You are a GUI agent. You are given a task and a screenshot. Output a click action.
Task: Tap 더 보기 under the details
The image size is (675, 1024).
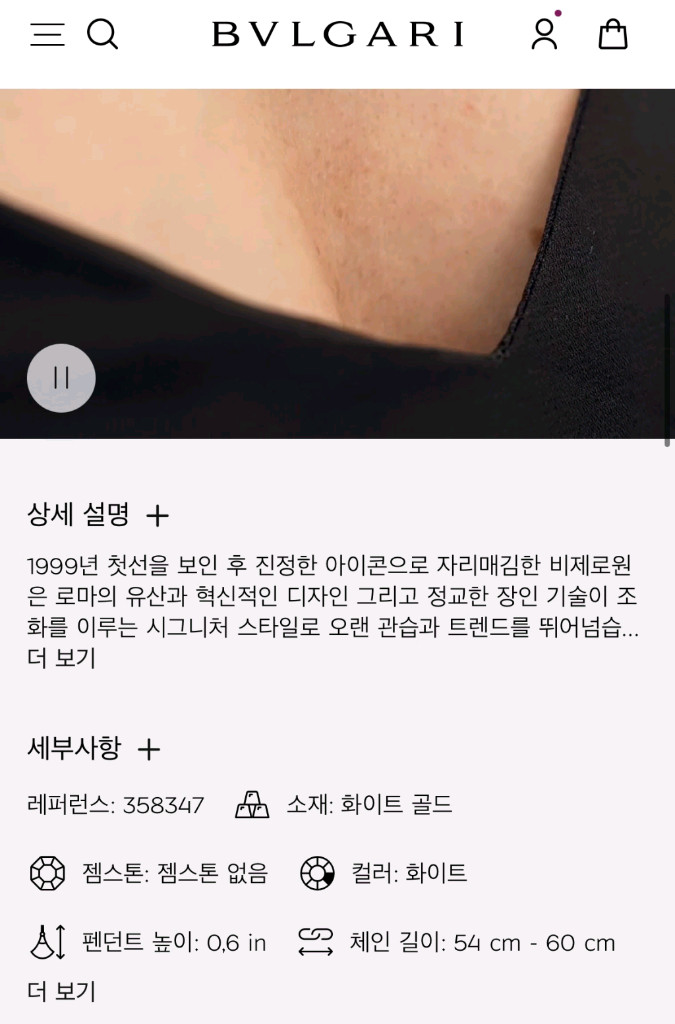click(61, 991)
